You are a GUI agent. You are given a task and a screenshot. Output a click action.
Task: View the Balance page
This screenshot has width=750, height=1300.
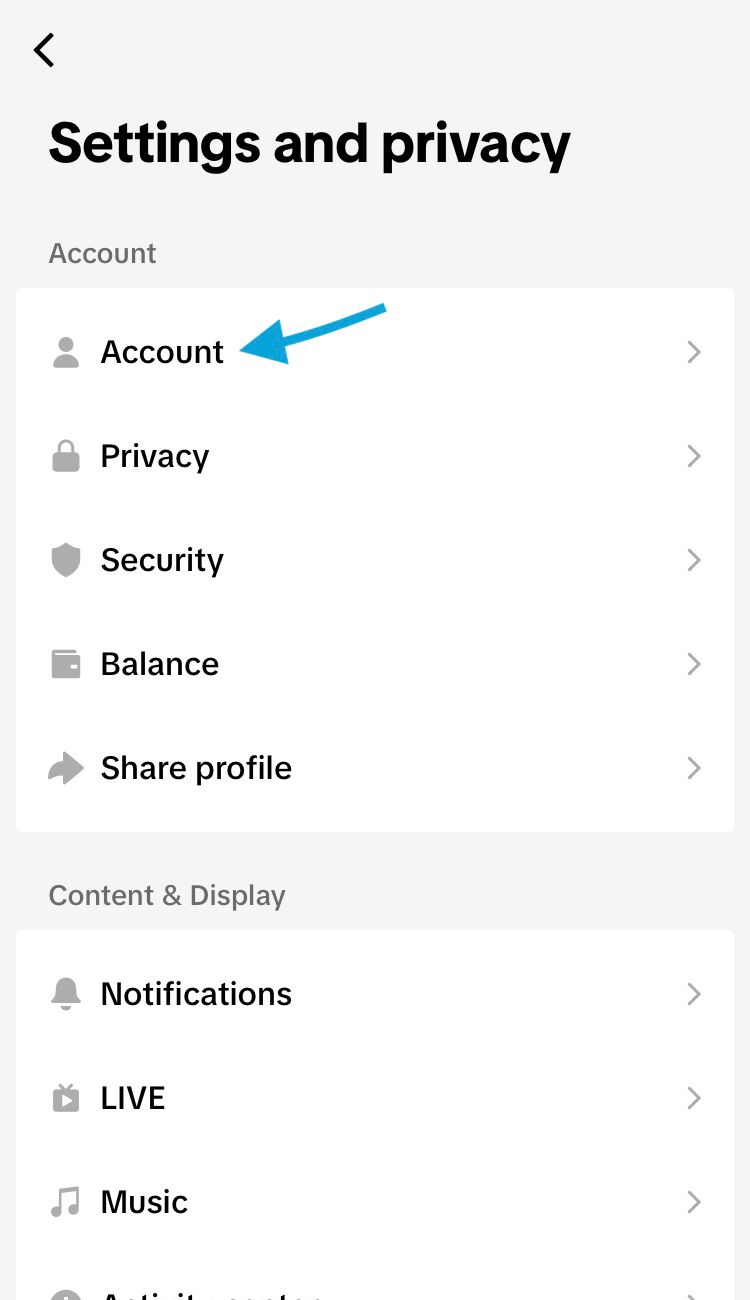375,664
